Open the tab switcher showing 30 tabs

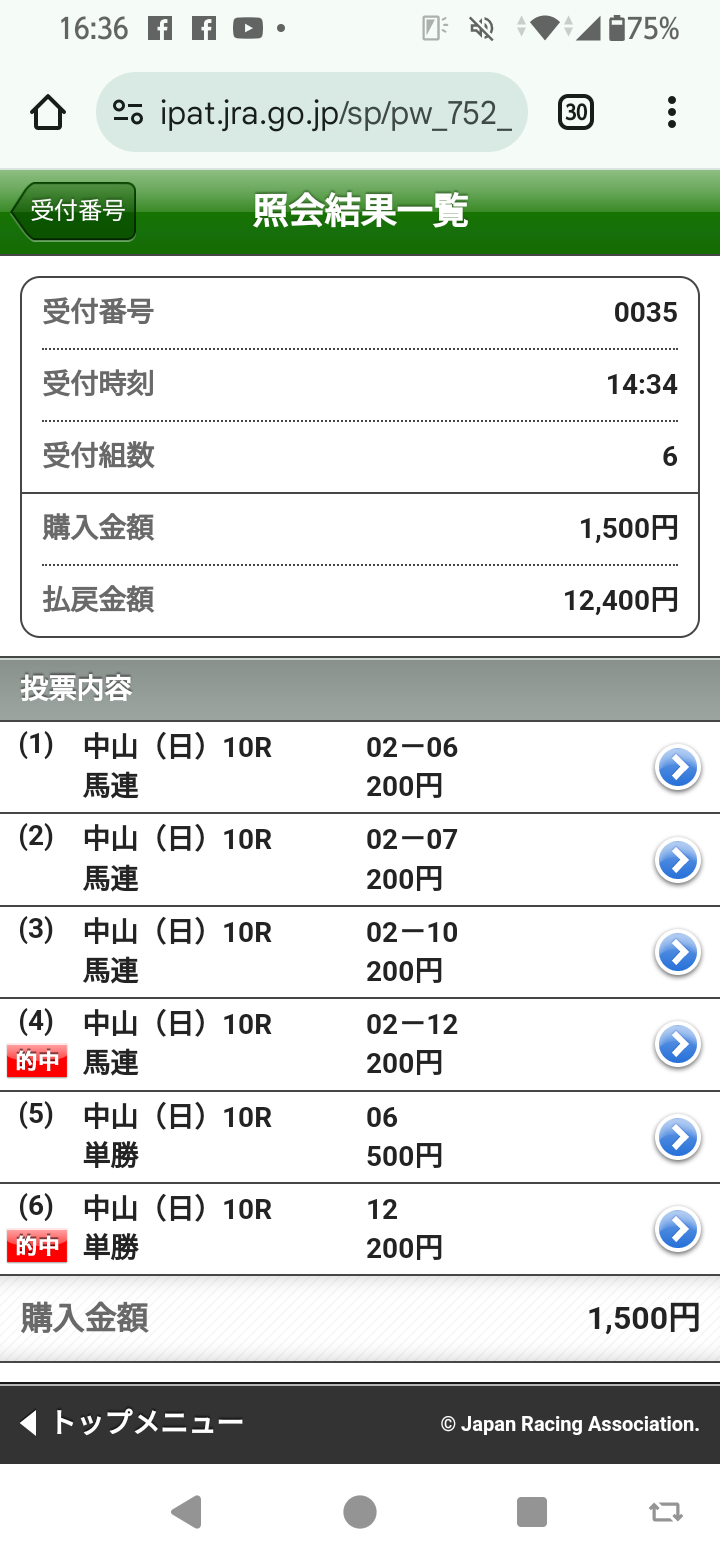coord(575,112)
